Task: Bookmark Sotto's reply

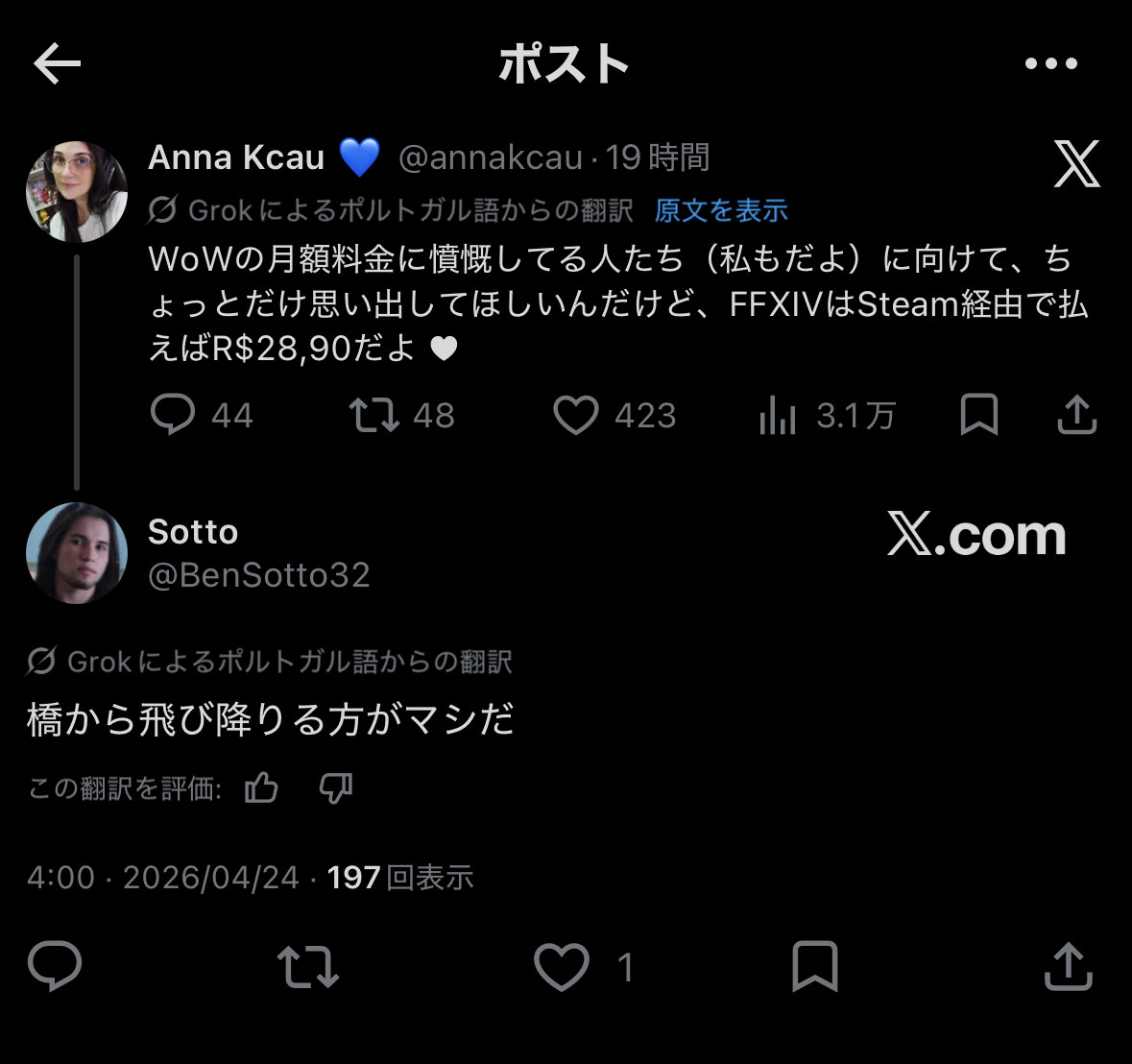Action: tap(815, 966)
